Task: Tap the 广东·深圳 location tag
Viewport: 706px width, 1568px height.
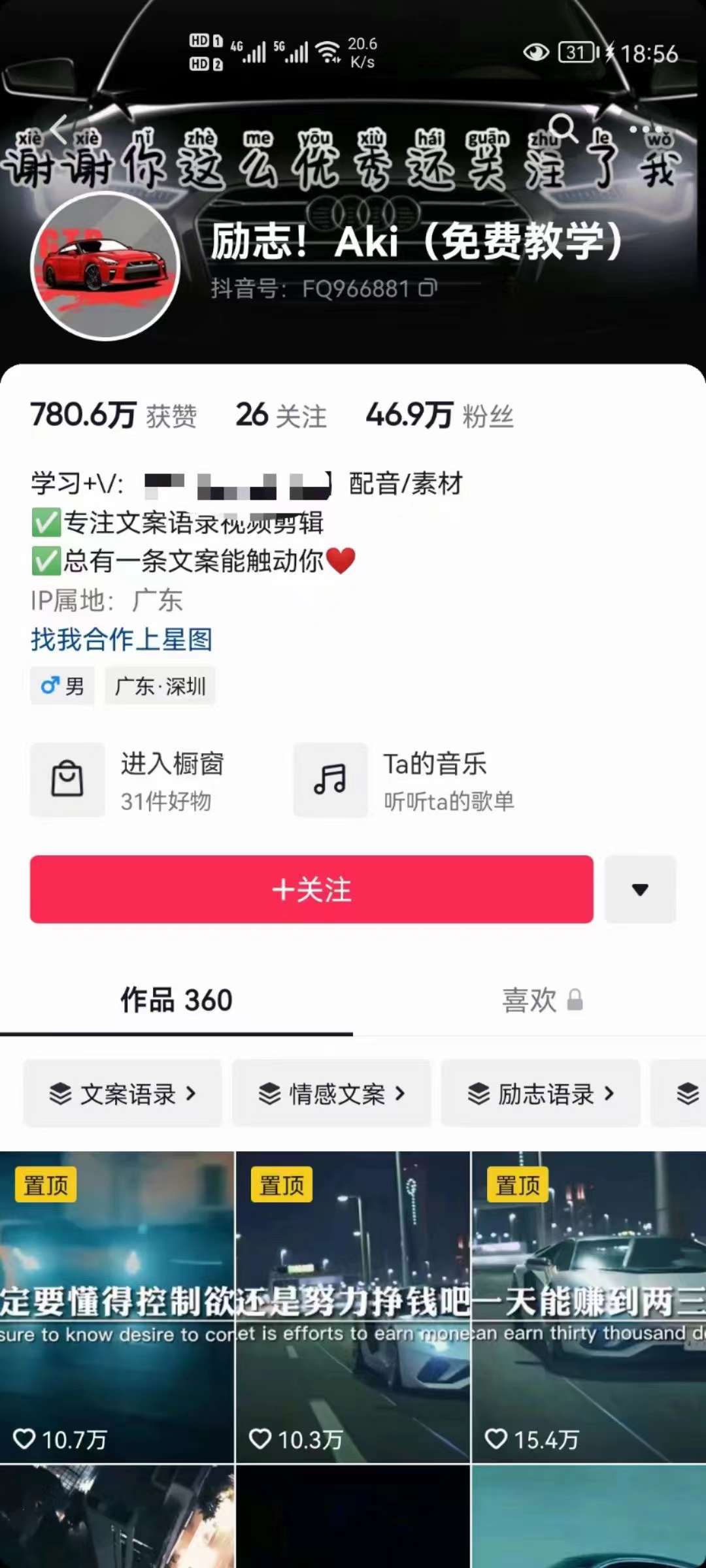Action: point(160,685)
